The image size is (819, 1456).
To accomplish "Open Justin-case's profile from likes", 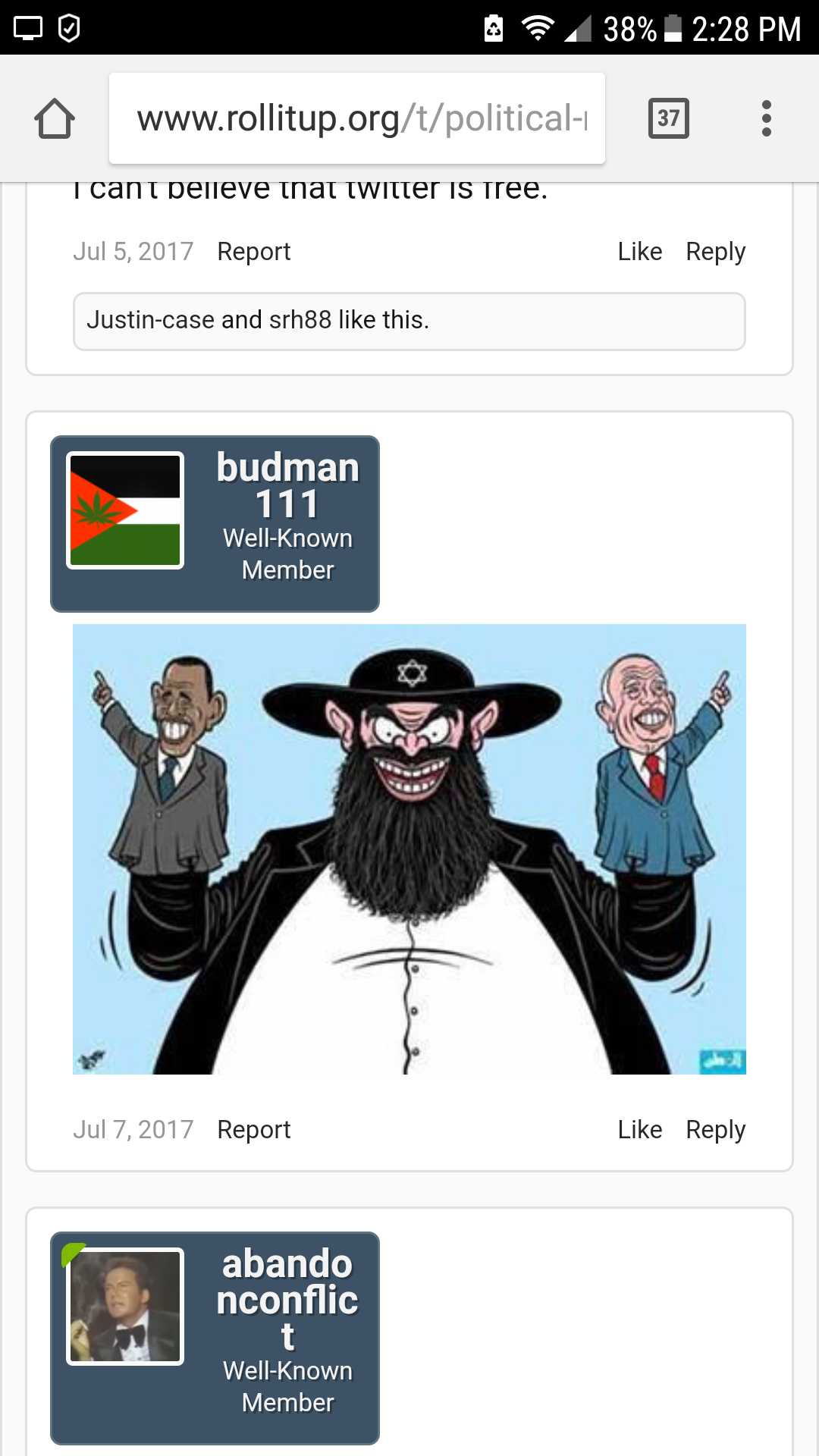I will point(150,320).
